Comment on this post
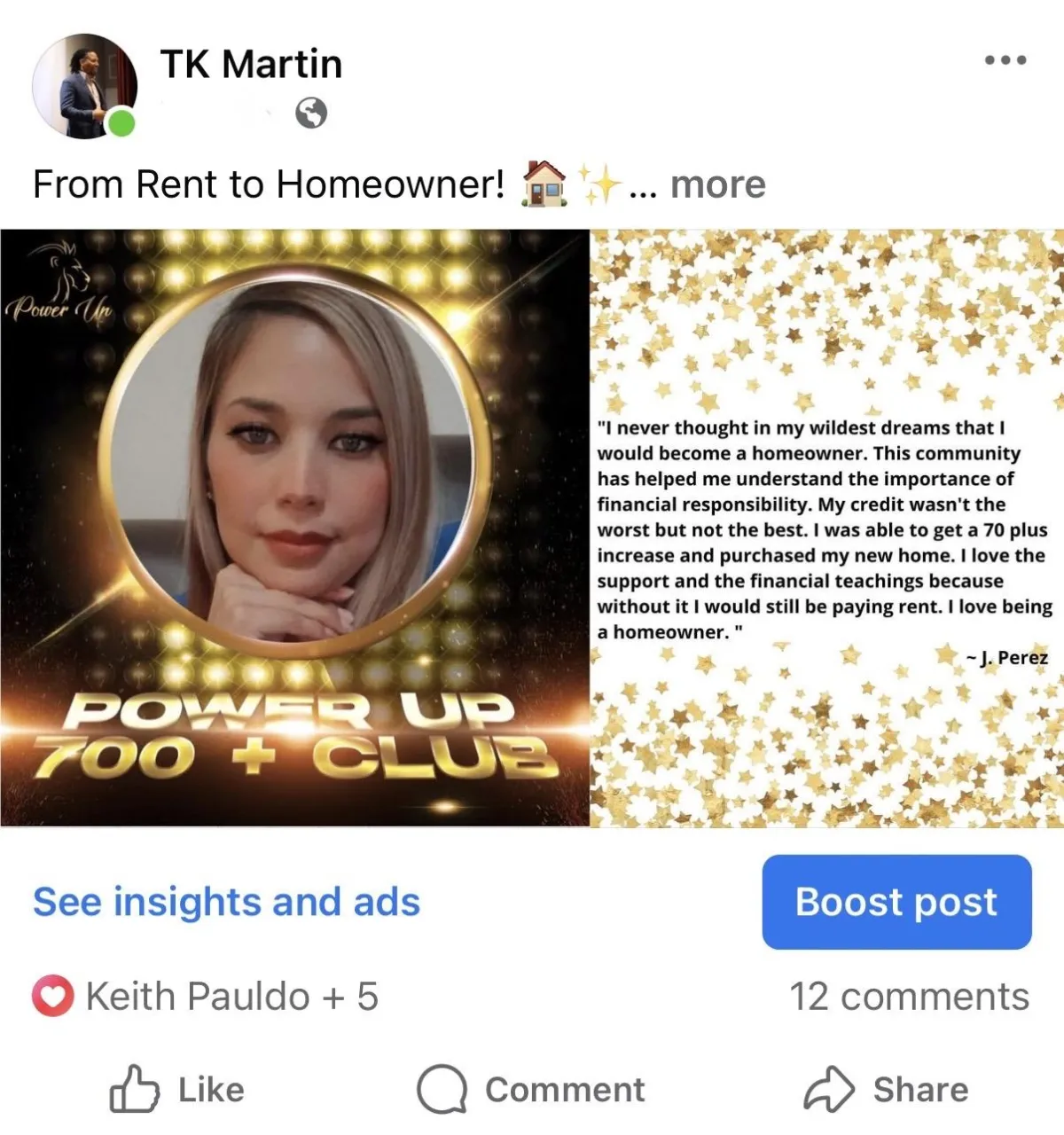 530,1089
